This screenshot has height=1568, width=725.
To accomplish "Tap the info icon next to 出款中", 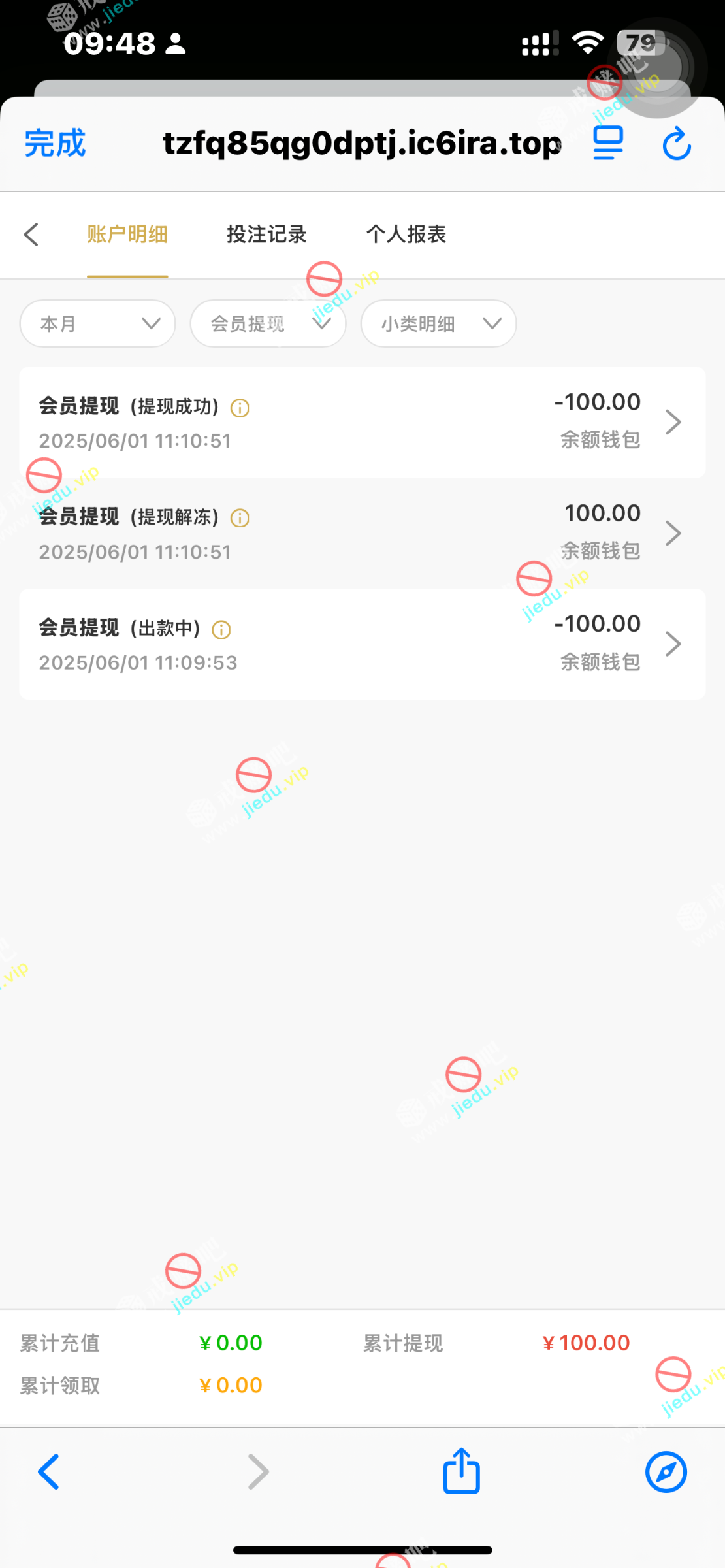I will coord(221,630).
